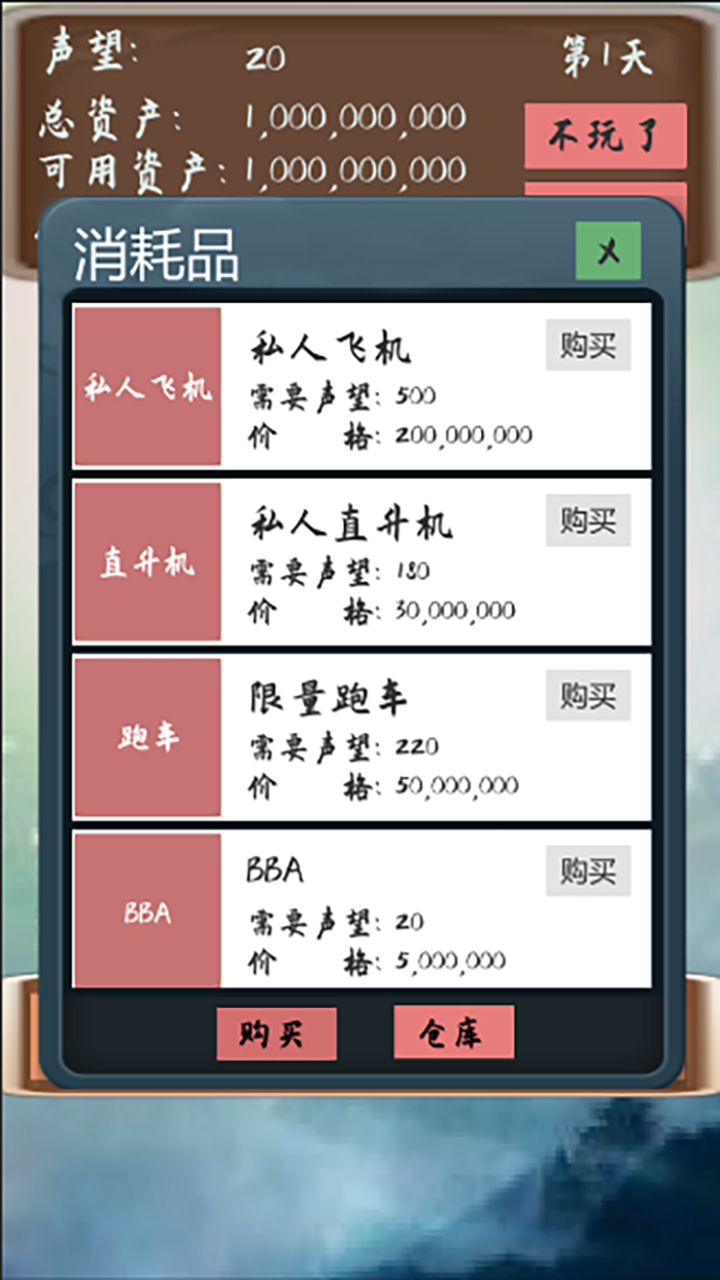Quit the game with 不玩了

[605, 136]
